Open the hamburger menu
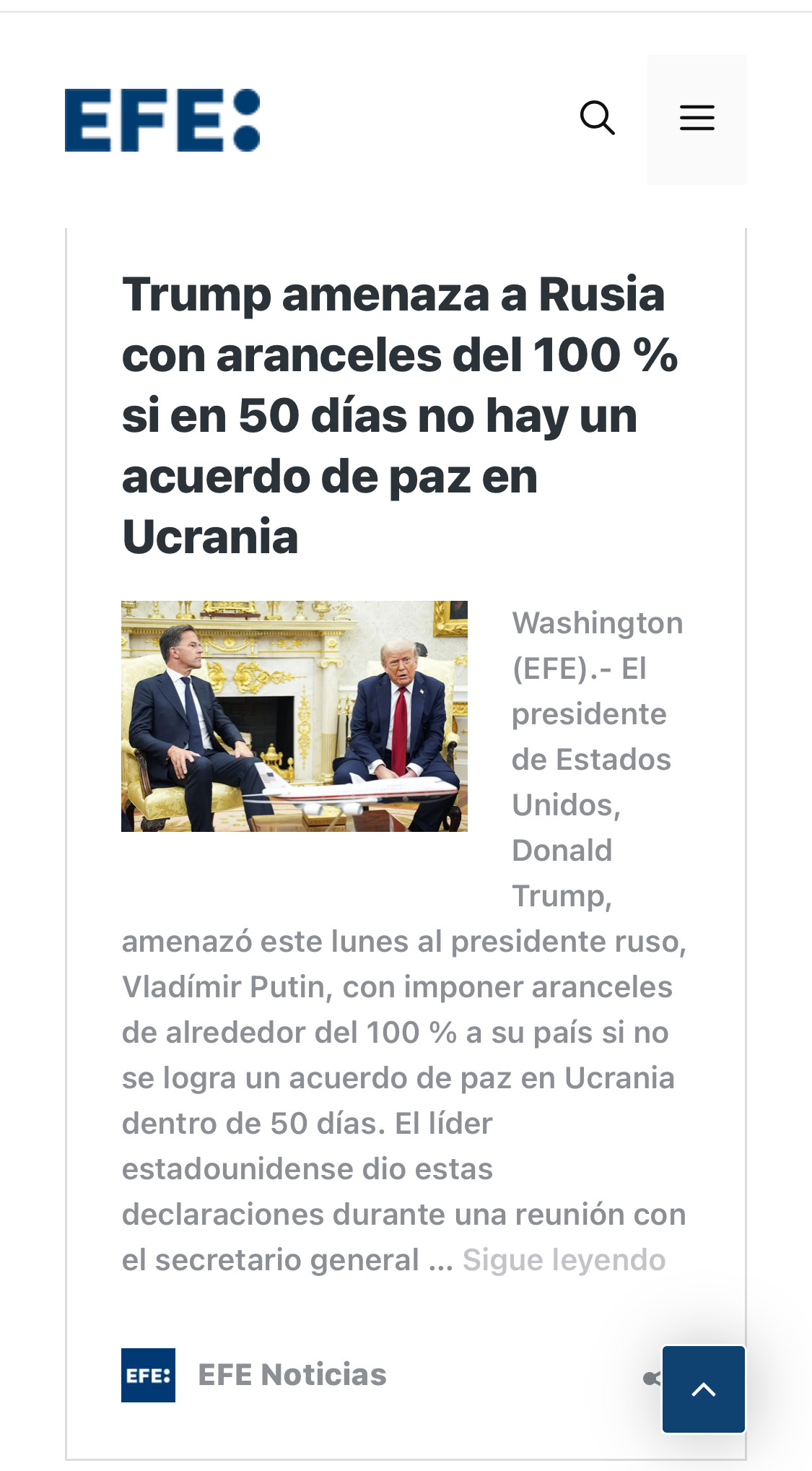 click(x=697, y=118)
